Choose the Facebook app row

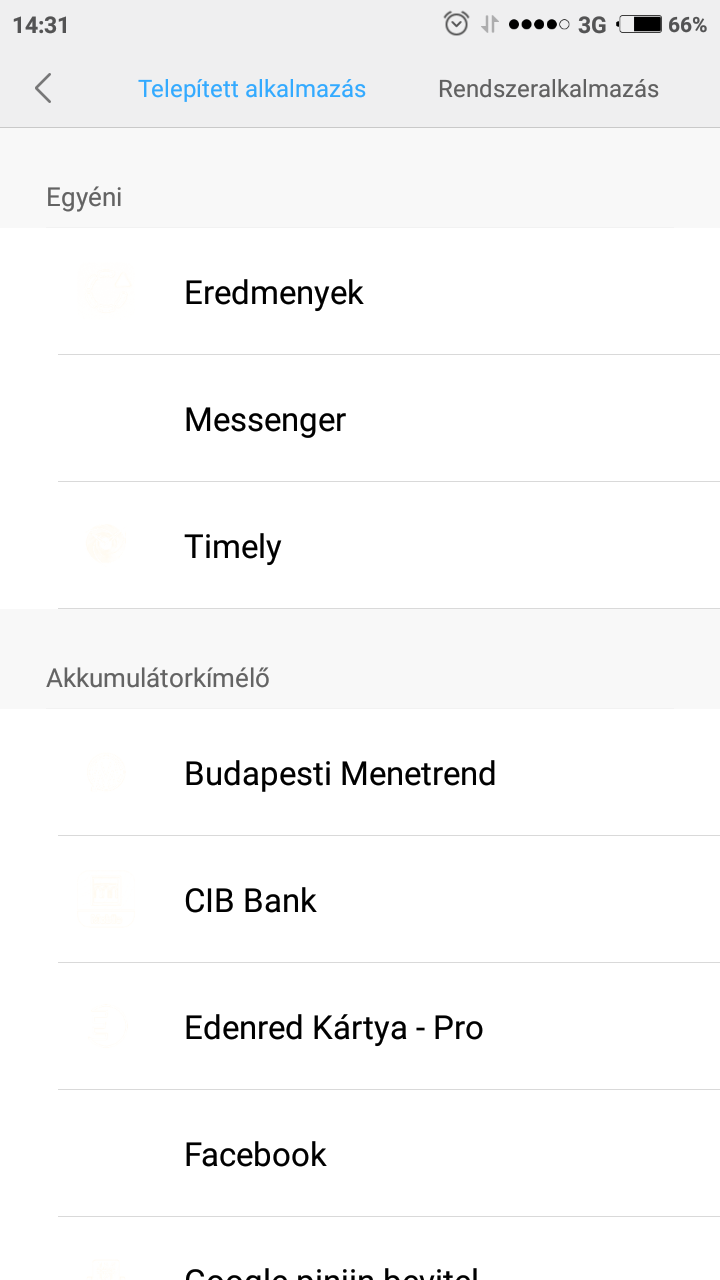[360, 1153]
